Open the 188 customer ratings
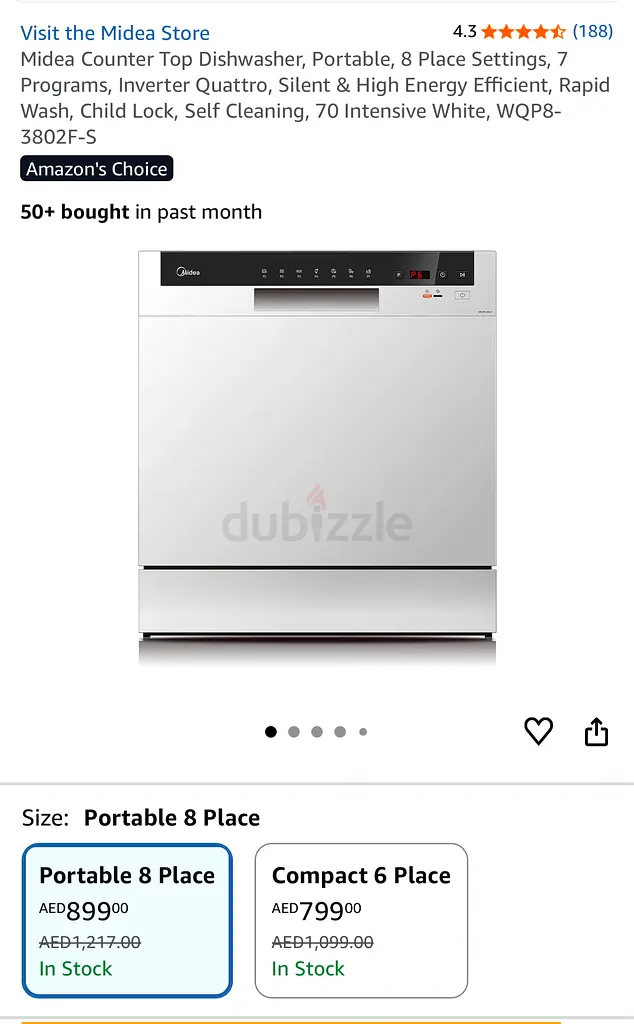 (592, 31)
